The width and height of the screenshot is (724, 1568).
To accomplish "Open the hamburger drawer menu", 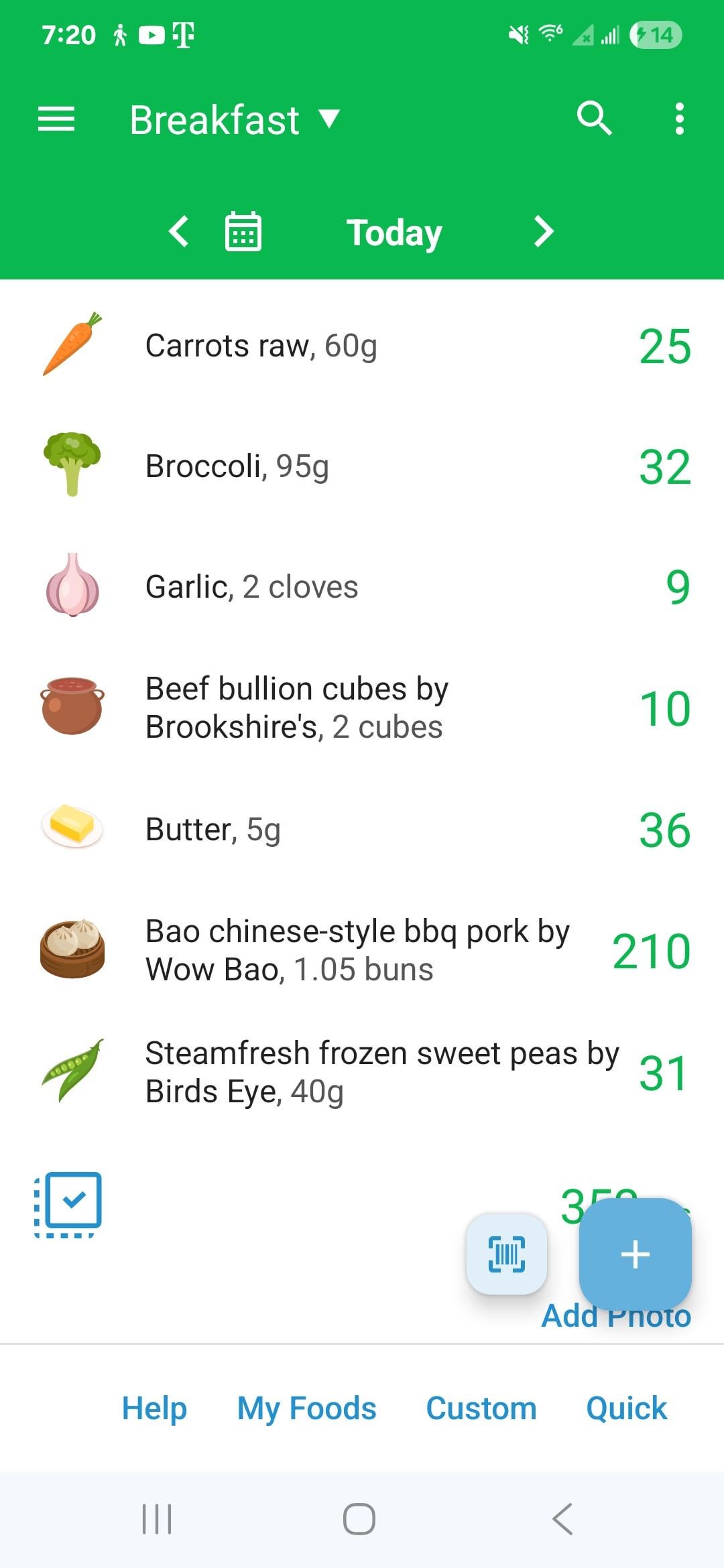I will coord(56,119).
